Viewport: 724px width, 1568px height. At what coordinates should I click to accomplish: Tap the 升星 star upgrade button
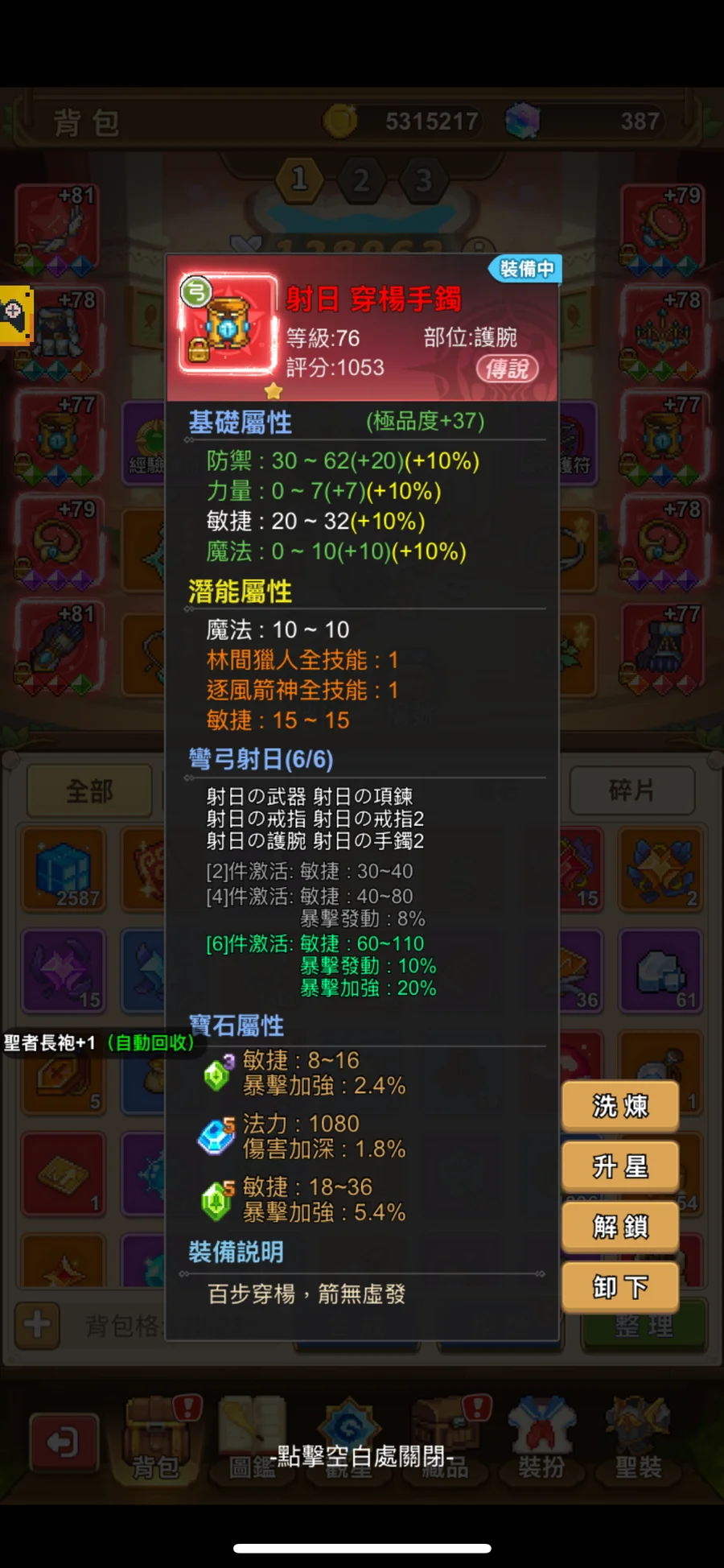[x=620, y=1166]
